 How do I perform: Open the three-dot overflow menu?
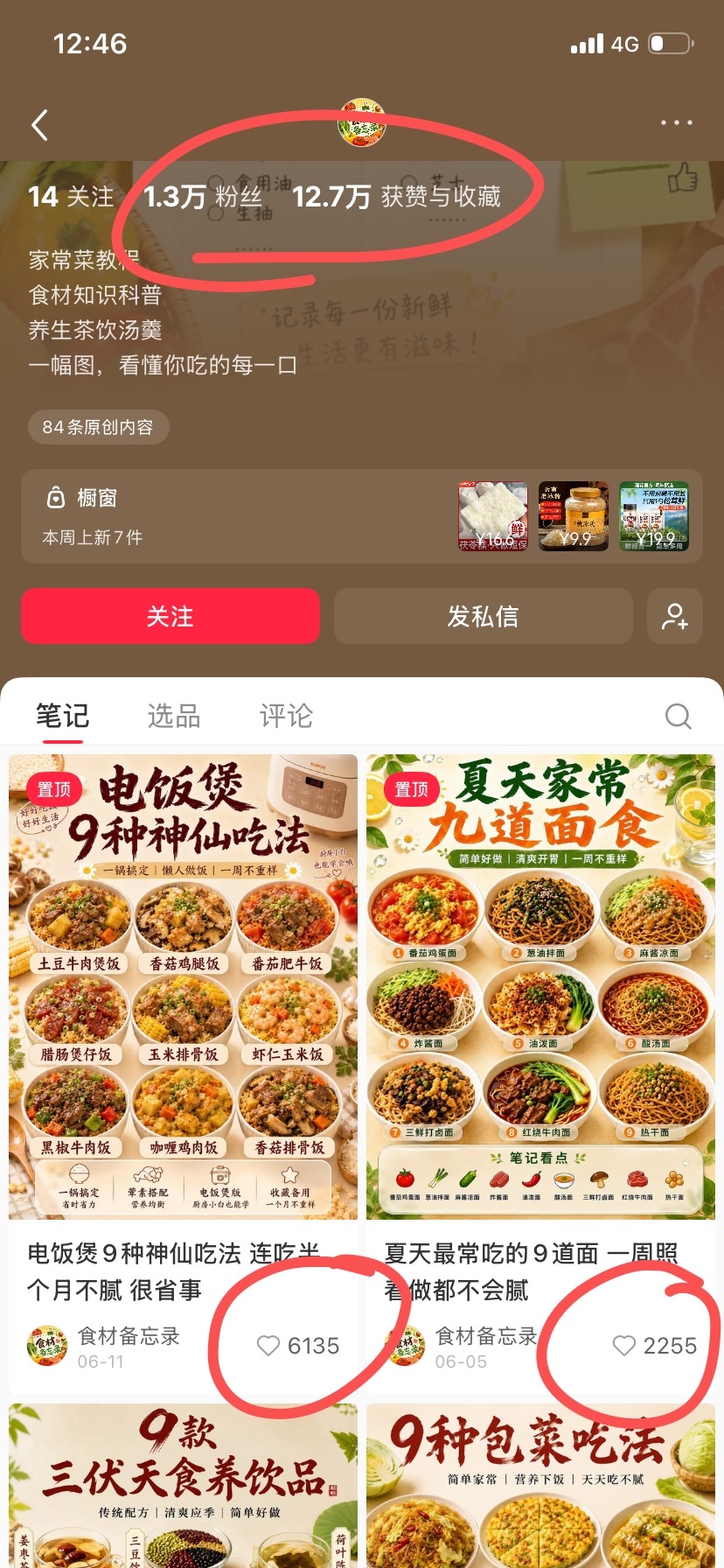pyautogui.click(x=676, y=123)
